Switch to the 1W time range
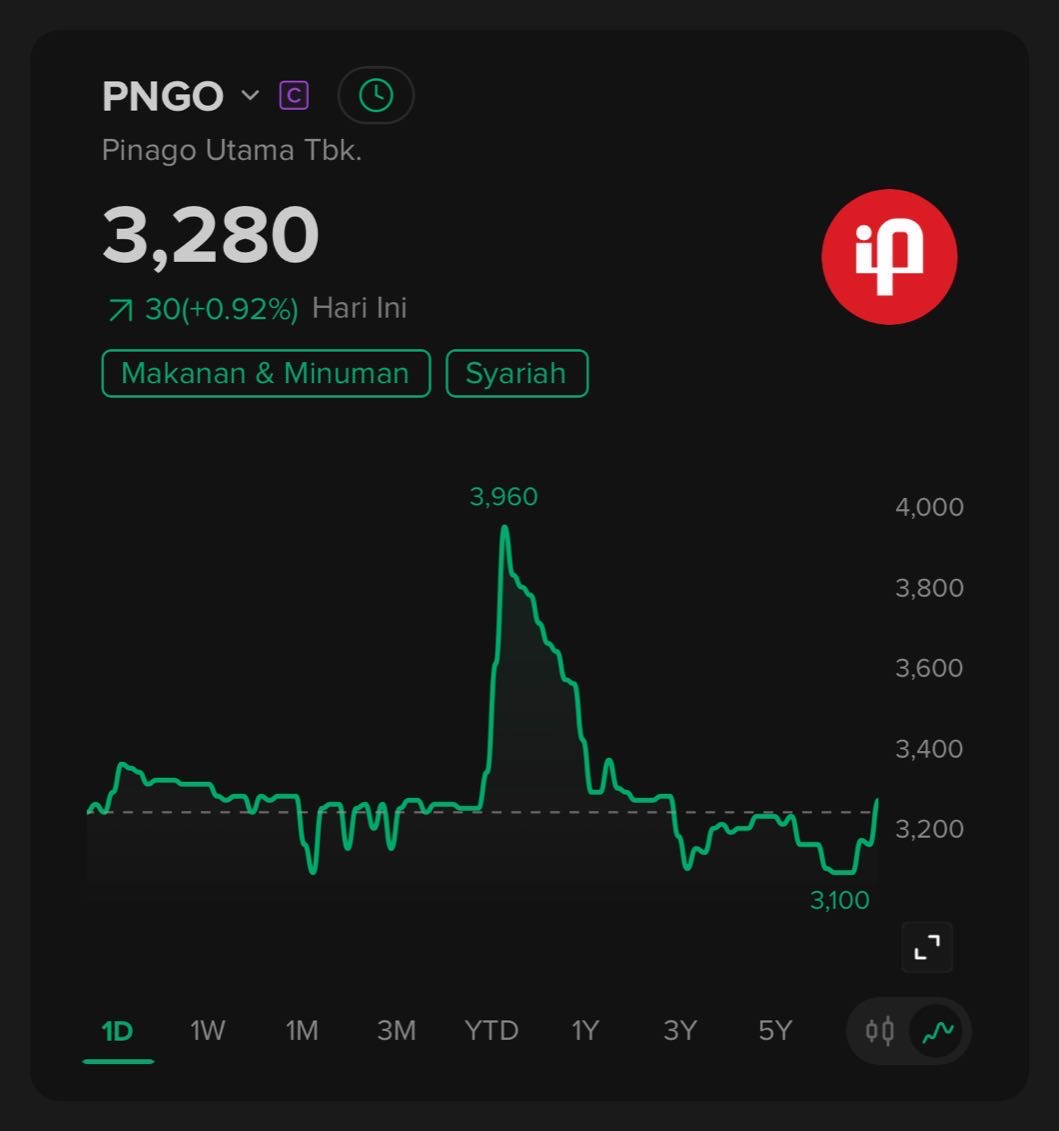The height and width of the screenshot is (1131, 1059). (208, 1031)
